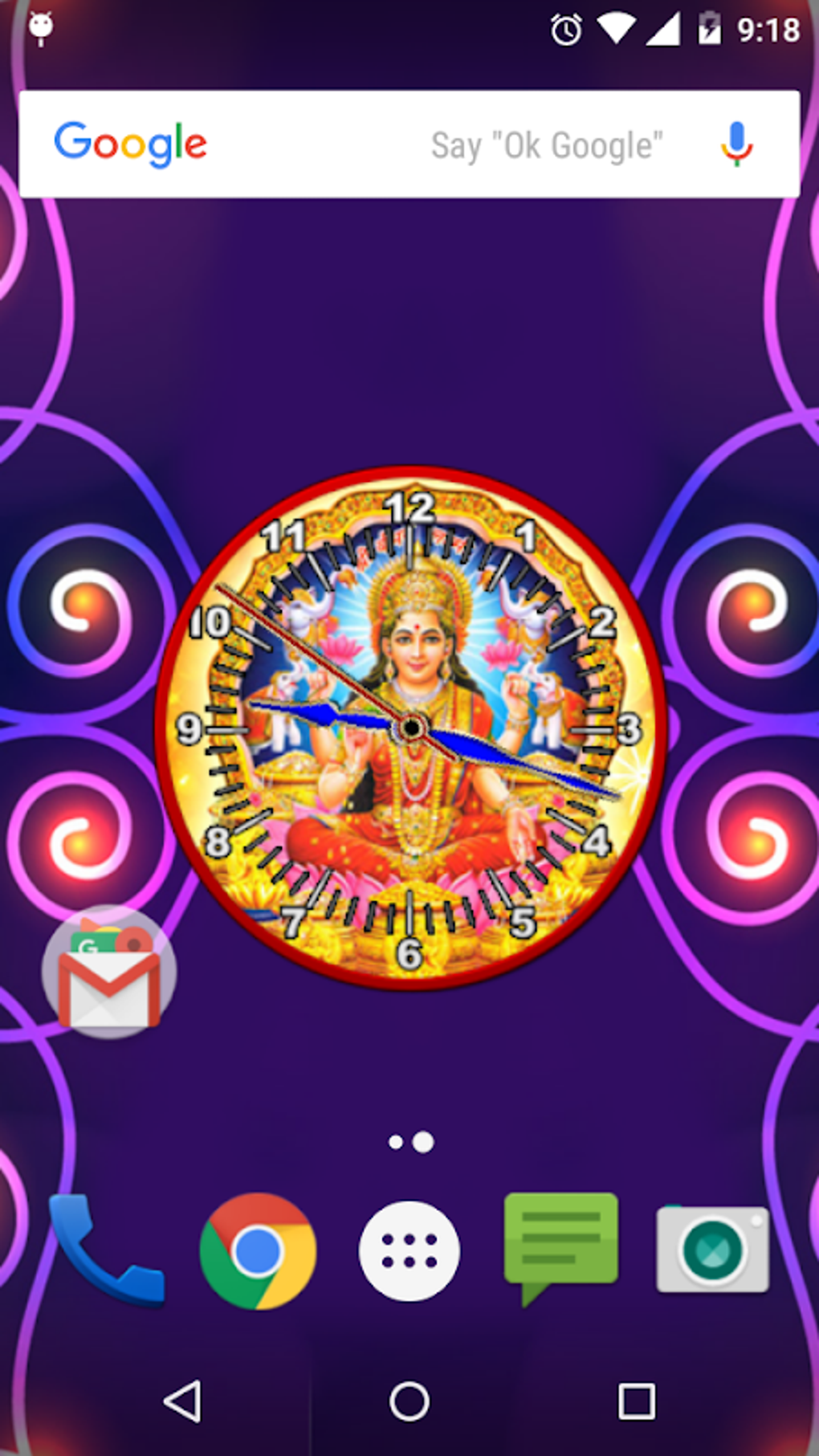Viewport: 819px width, 1456px height.
Task: Open the Lakshmi analog clock widget
Action: (410, 728)
